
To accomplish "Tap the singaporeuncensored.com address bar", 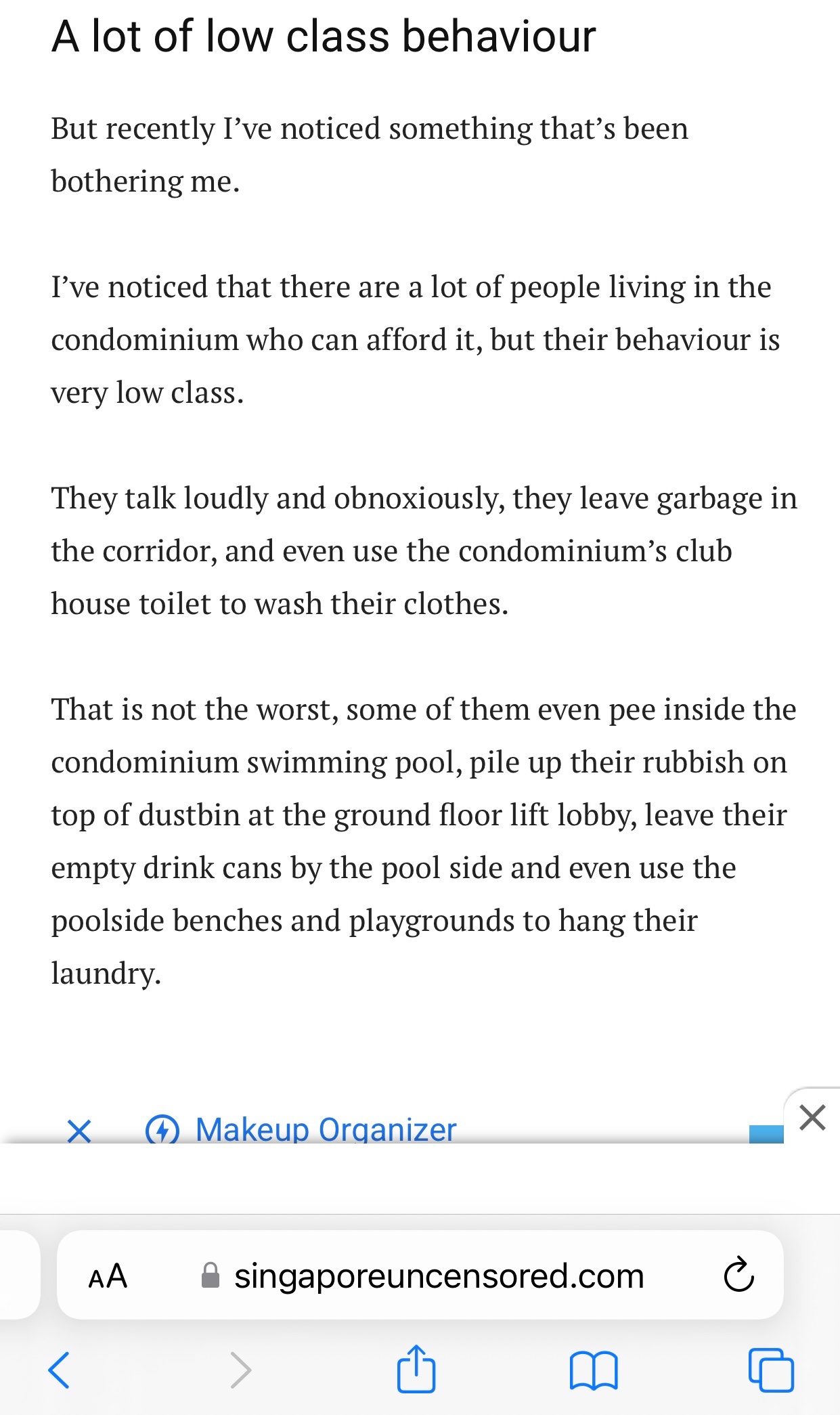I will coord(438,1276).
